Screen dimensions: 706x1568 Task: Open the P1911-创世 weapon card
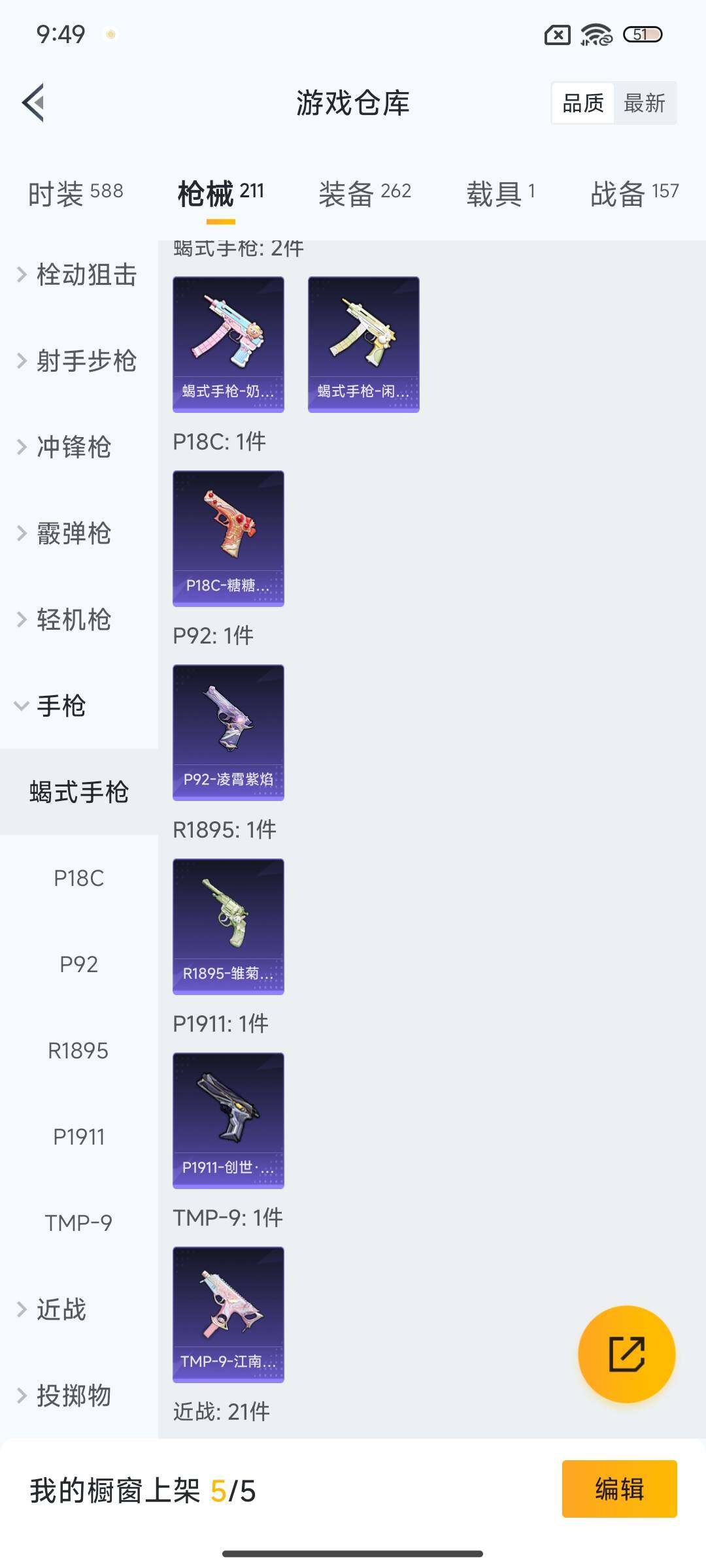pyautogui.click(x=228, y=1120)
